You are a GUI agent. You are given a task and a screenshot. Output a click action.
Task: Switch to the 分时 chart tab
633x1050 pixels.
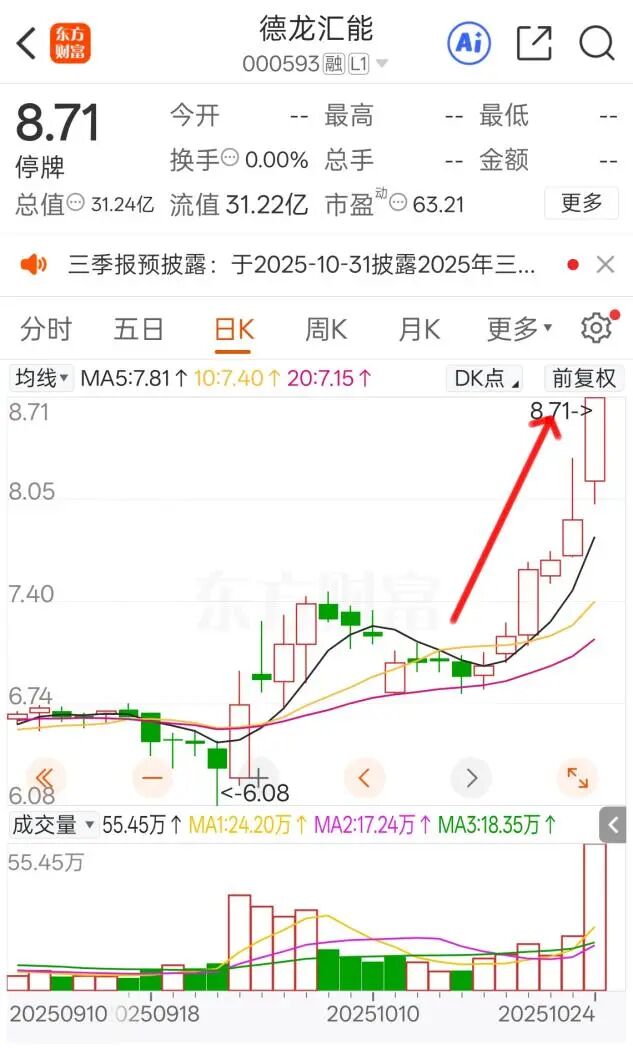click(x=47, y=328)
